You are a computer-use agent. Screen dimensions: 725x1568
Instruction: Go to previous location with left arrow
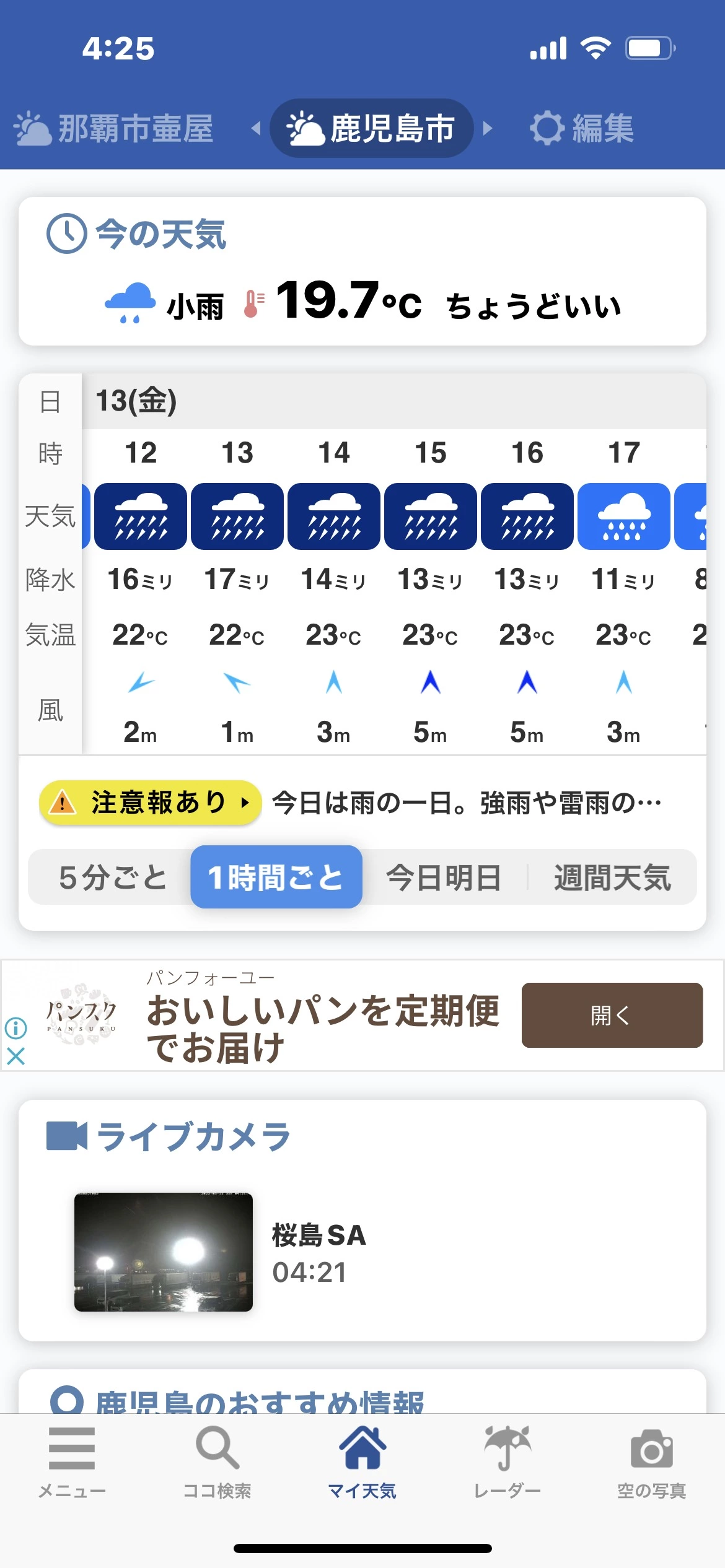click(256, 129)
